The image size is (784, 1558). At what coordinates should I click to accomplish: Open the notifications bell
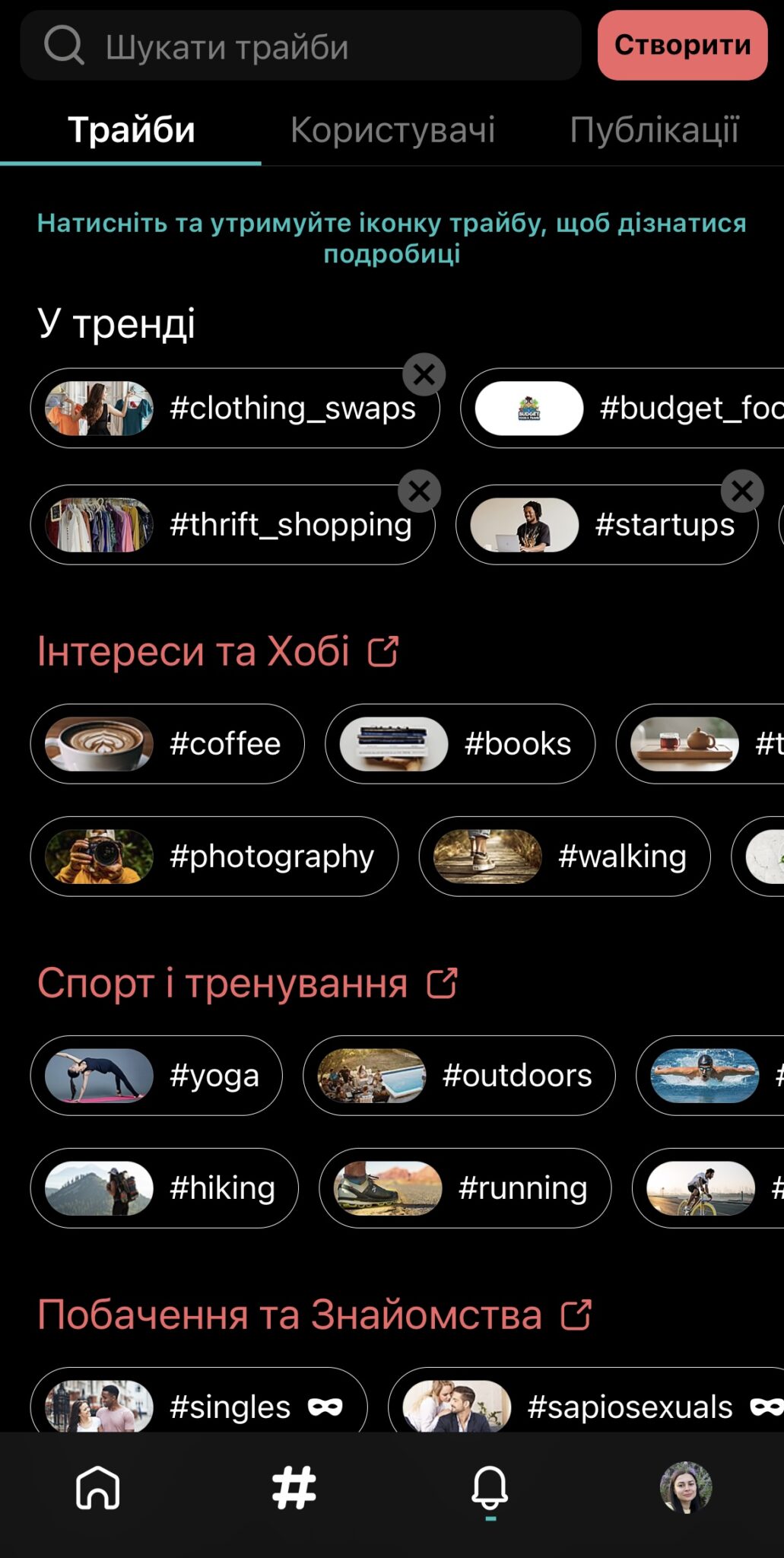click(490, 1489)
